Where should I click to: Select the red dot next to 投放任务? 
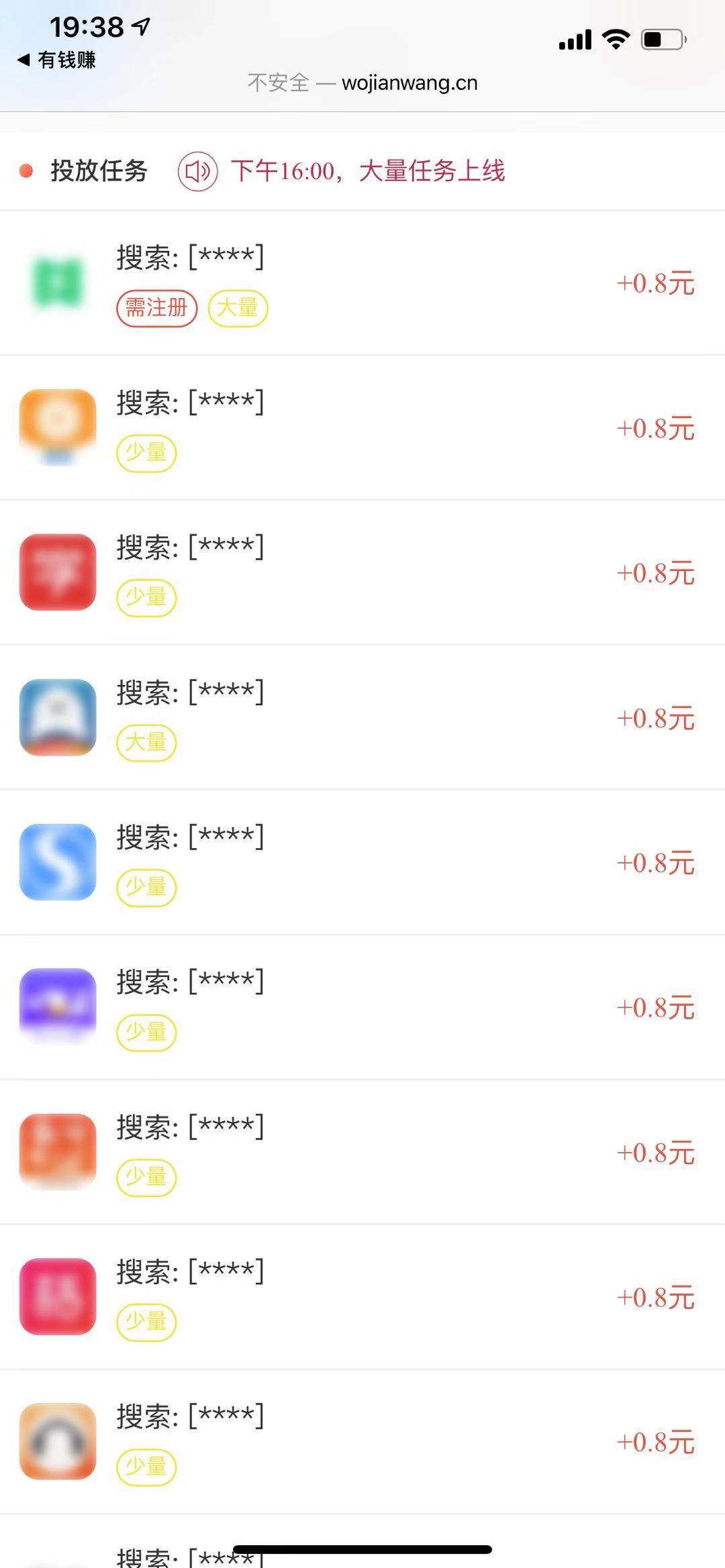pyautogui.click(x=25, y=172)
